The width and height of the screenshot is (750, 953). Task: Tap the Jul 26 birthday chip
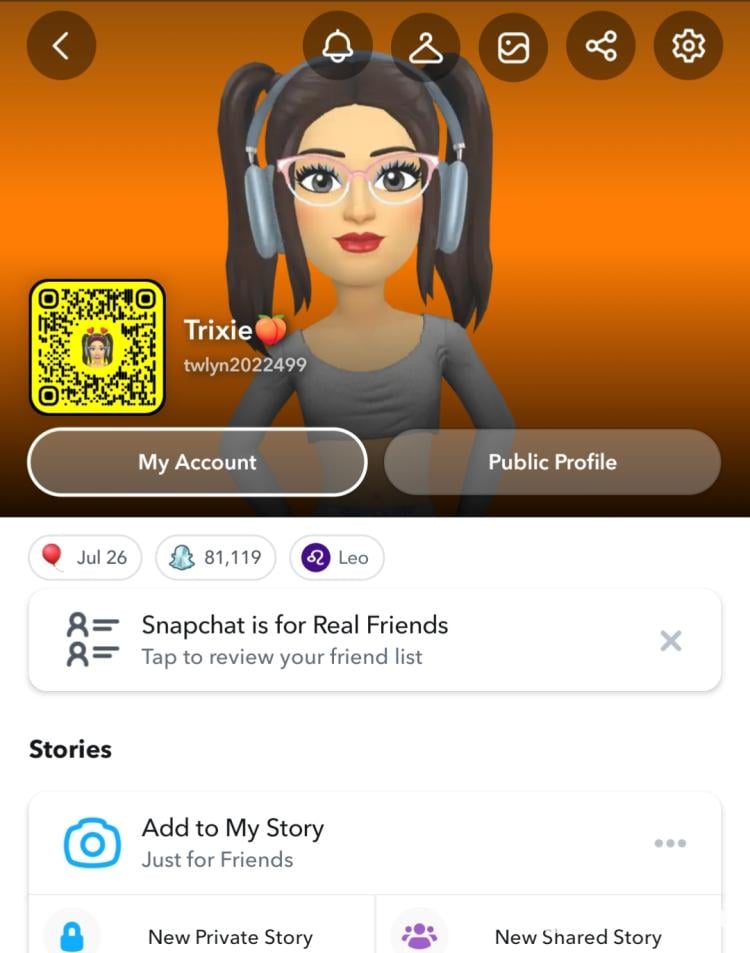coord(86,558)
